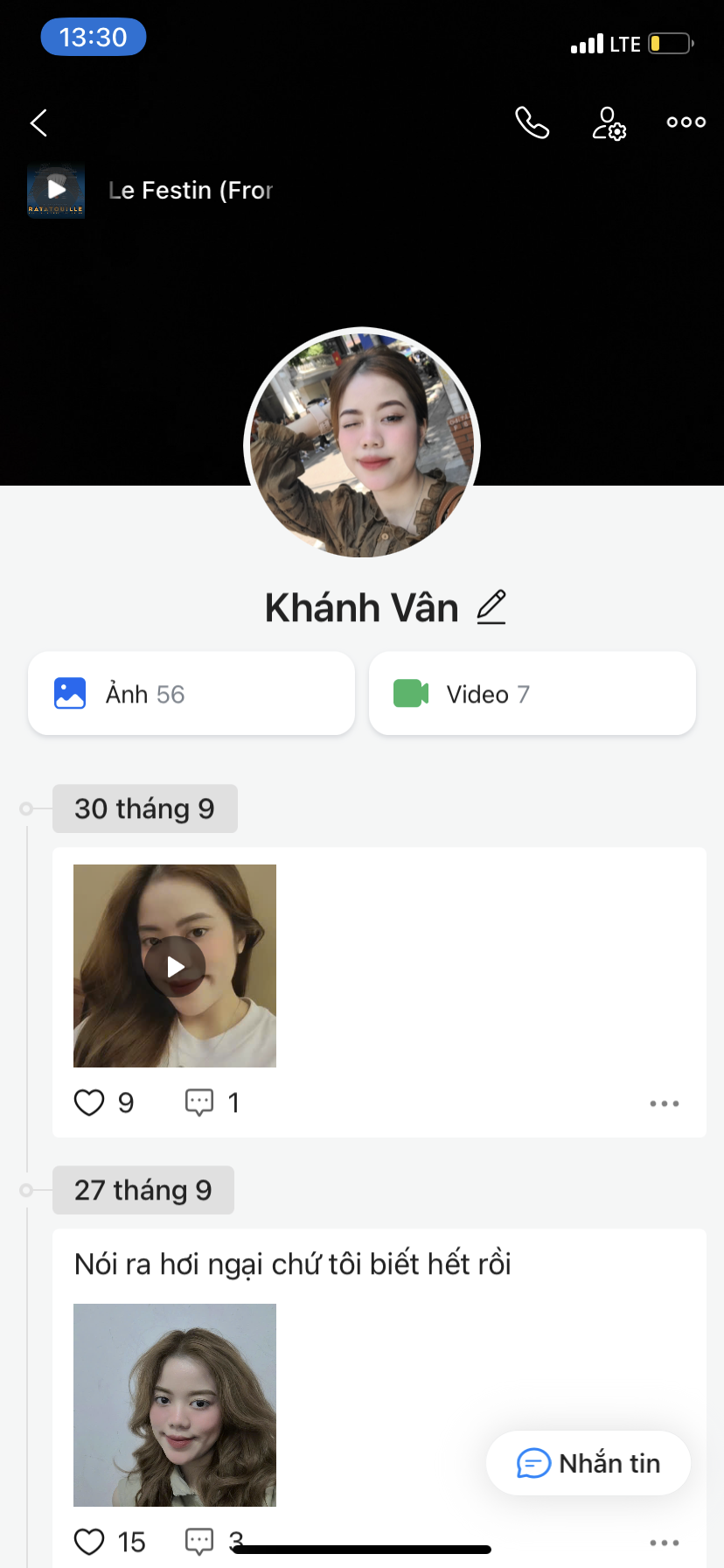Open the photo in the 27 tháng 9 post
The height and width of the screenshot is (1568, 724).
pos(175,1404)
